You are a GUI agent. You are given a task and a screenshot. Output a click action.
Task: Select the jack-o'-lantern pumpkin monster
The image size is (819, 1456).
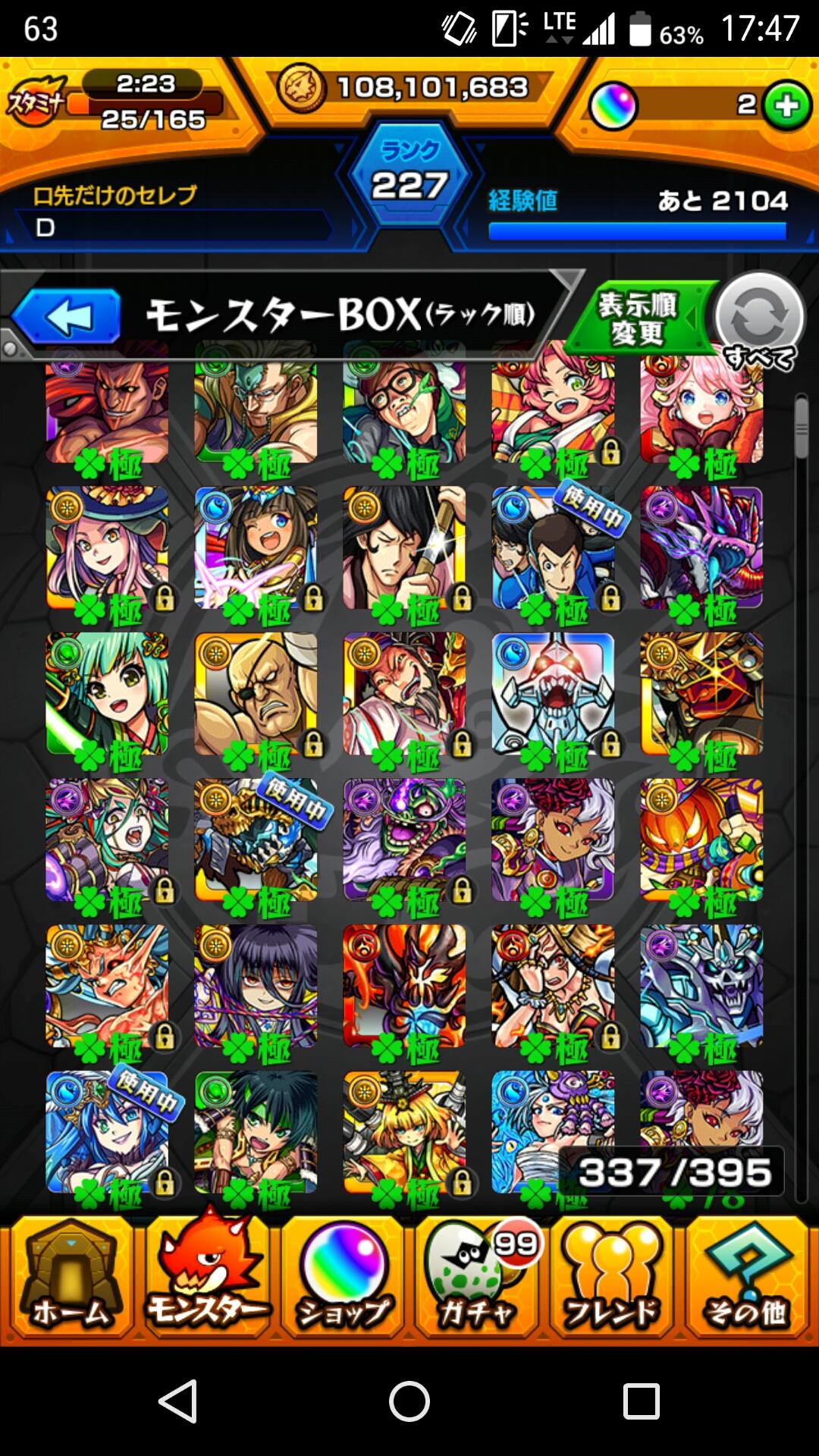701,839
